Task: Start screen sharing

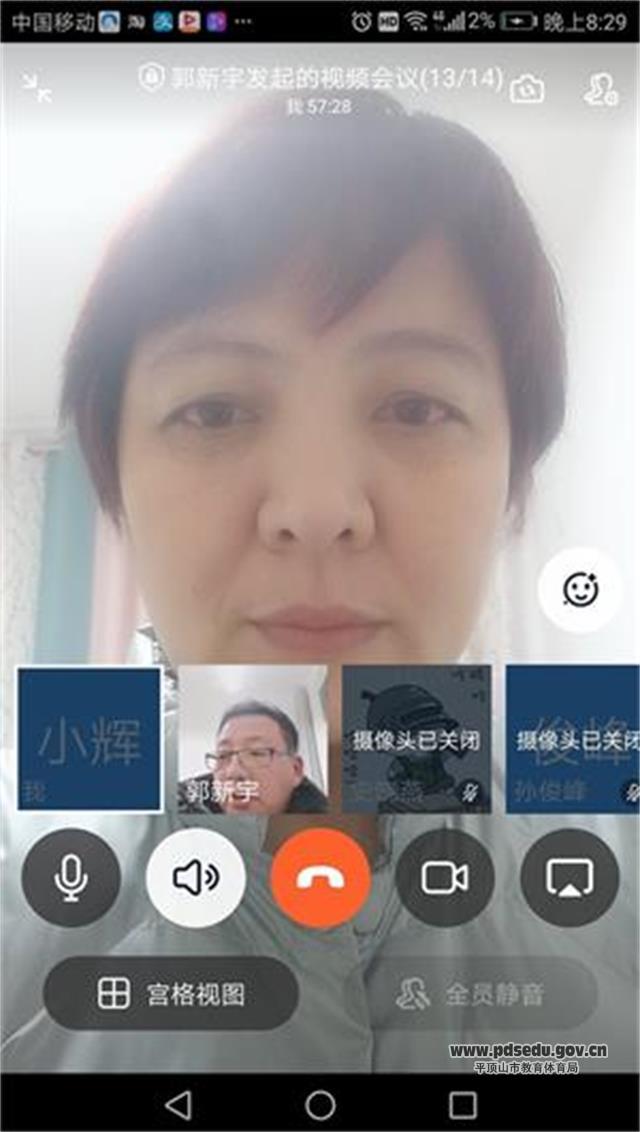Action: point(569,878)
